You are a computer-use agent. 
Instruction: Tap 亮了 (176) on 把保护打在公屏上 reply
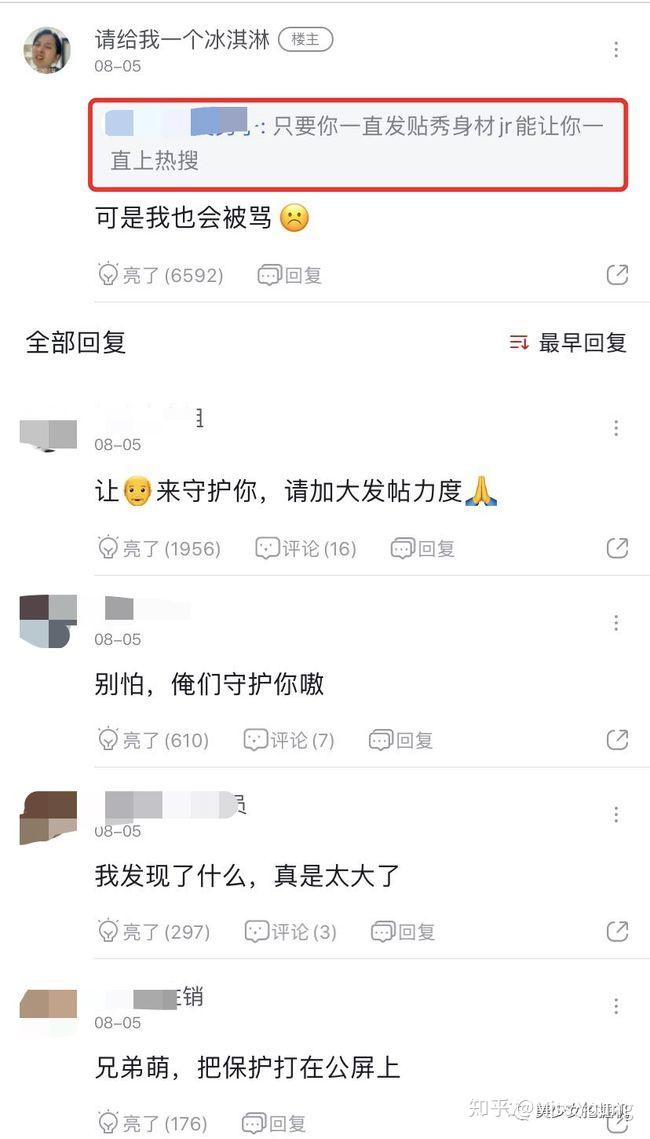click(x=153, y=1123)
